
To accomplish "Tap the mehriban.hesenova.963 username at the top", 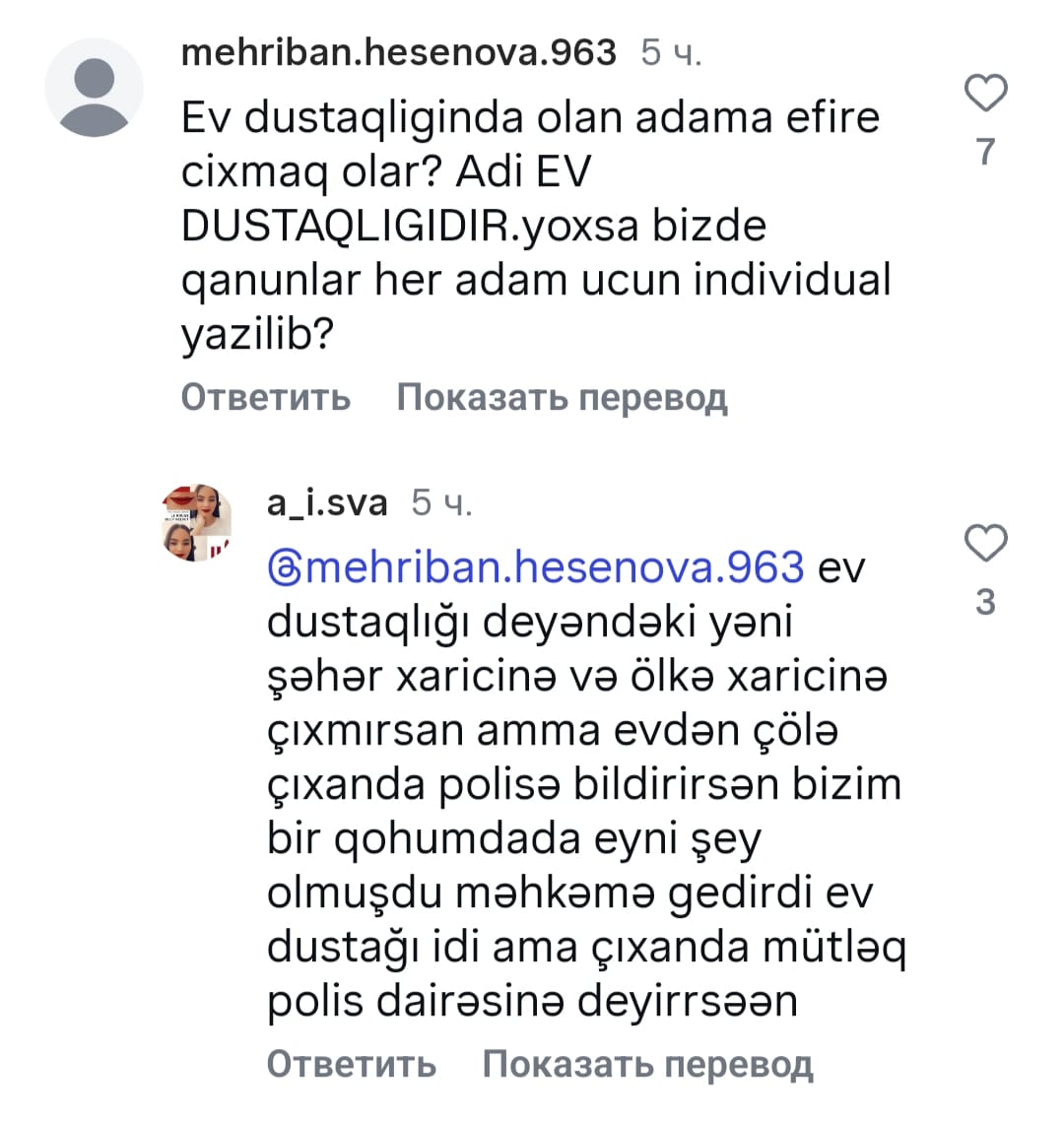I will coord(398,52).
